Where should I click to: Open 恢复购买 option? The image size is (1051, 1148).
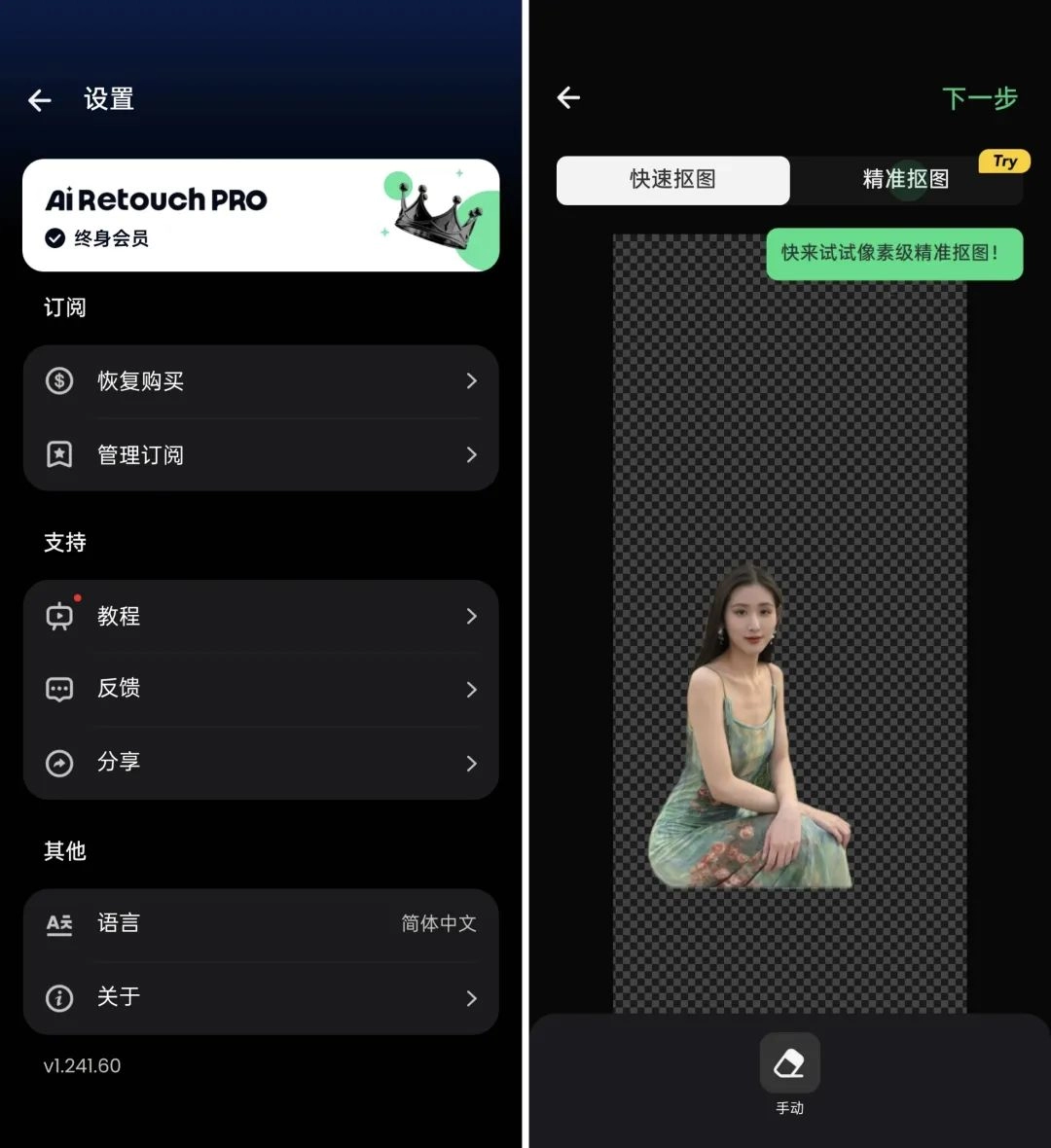tap(261, 381)
